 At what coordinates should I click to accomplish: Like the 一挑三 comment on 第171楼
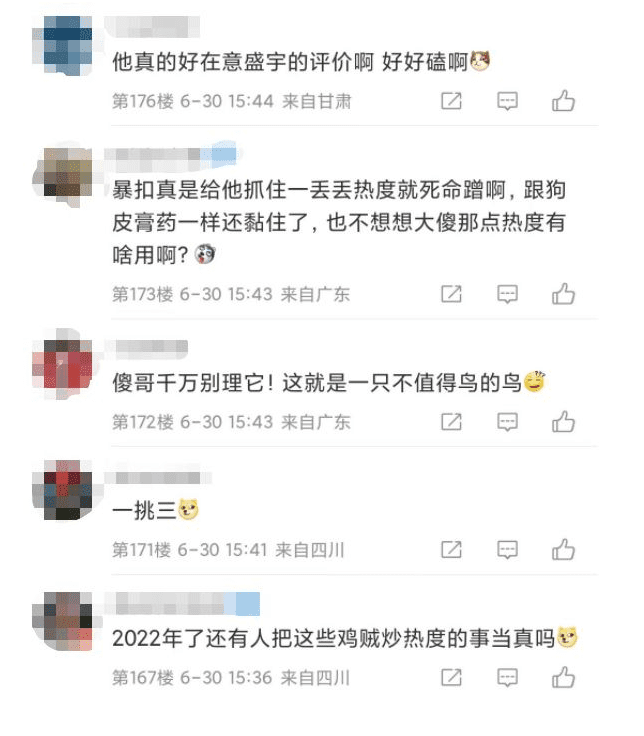pos(564,549)
